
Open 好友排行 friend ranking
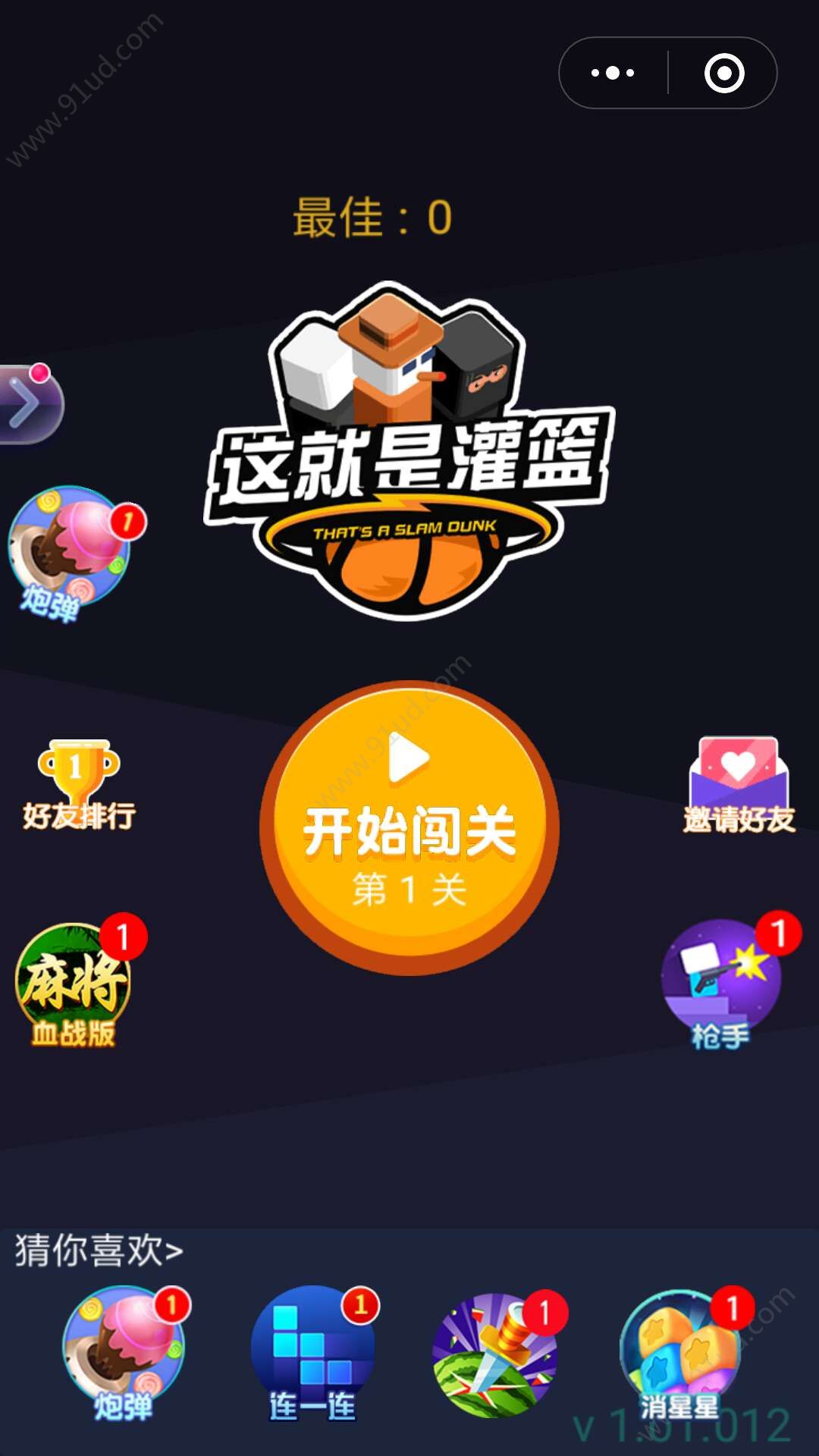78,786
